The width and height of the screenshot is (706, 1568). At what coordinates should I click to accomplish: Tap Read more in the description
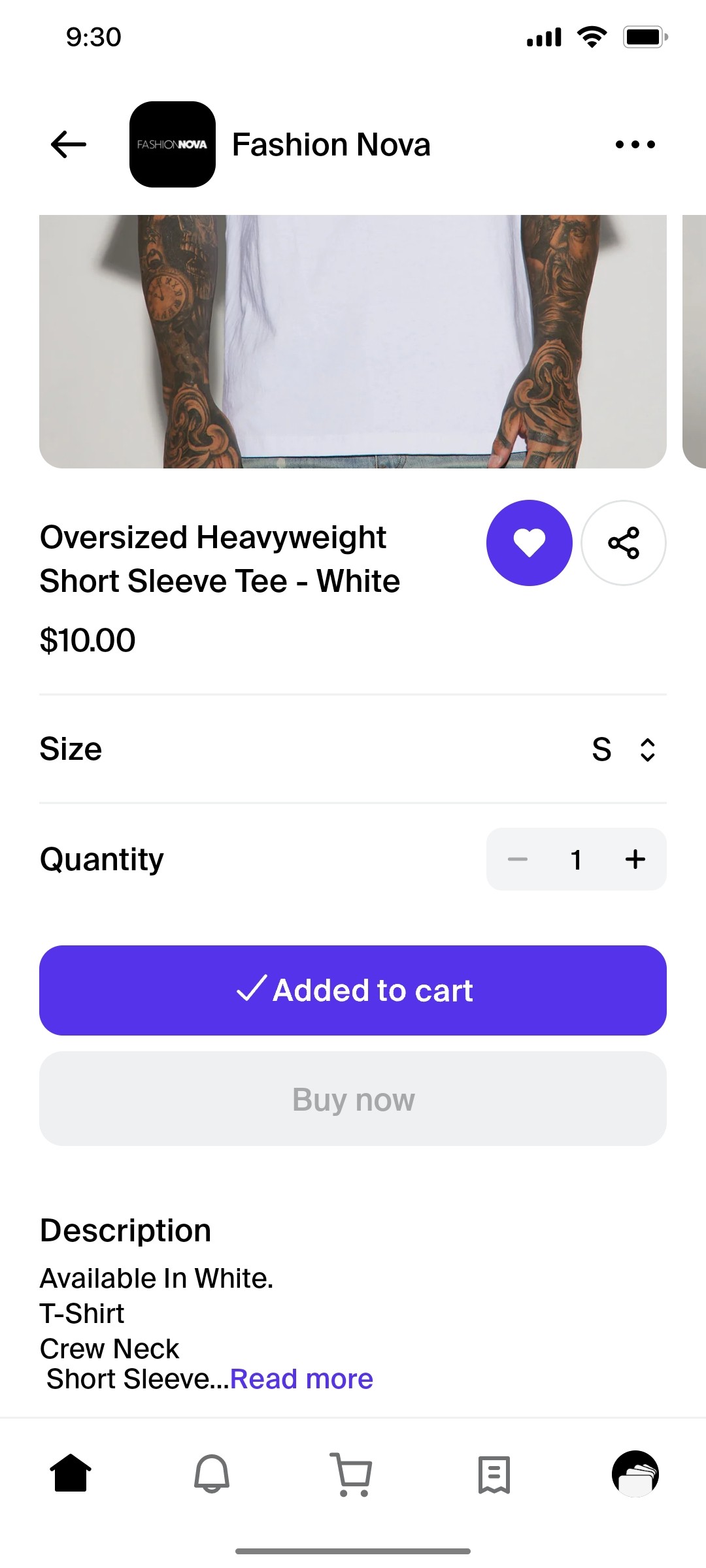pos(301,1379)
